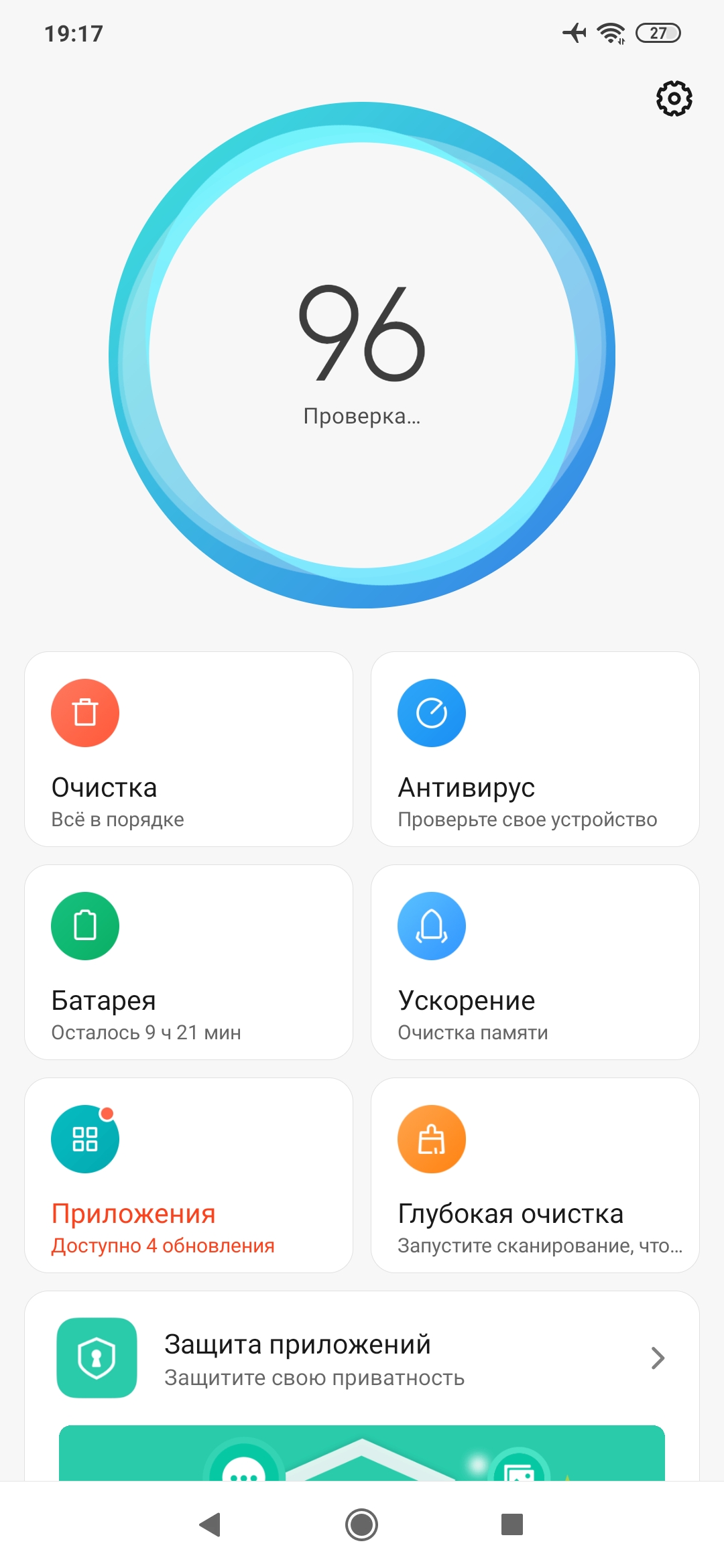Open the settings gear icon
The width and height of the screenshot is (724, 1568).
674,99
